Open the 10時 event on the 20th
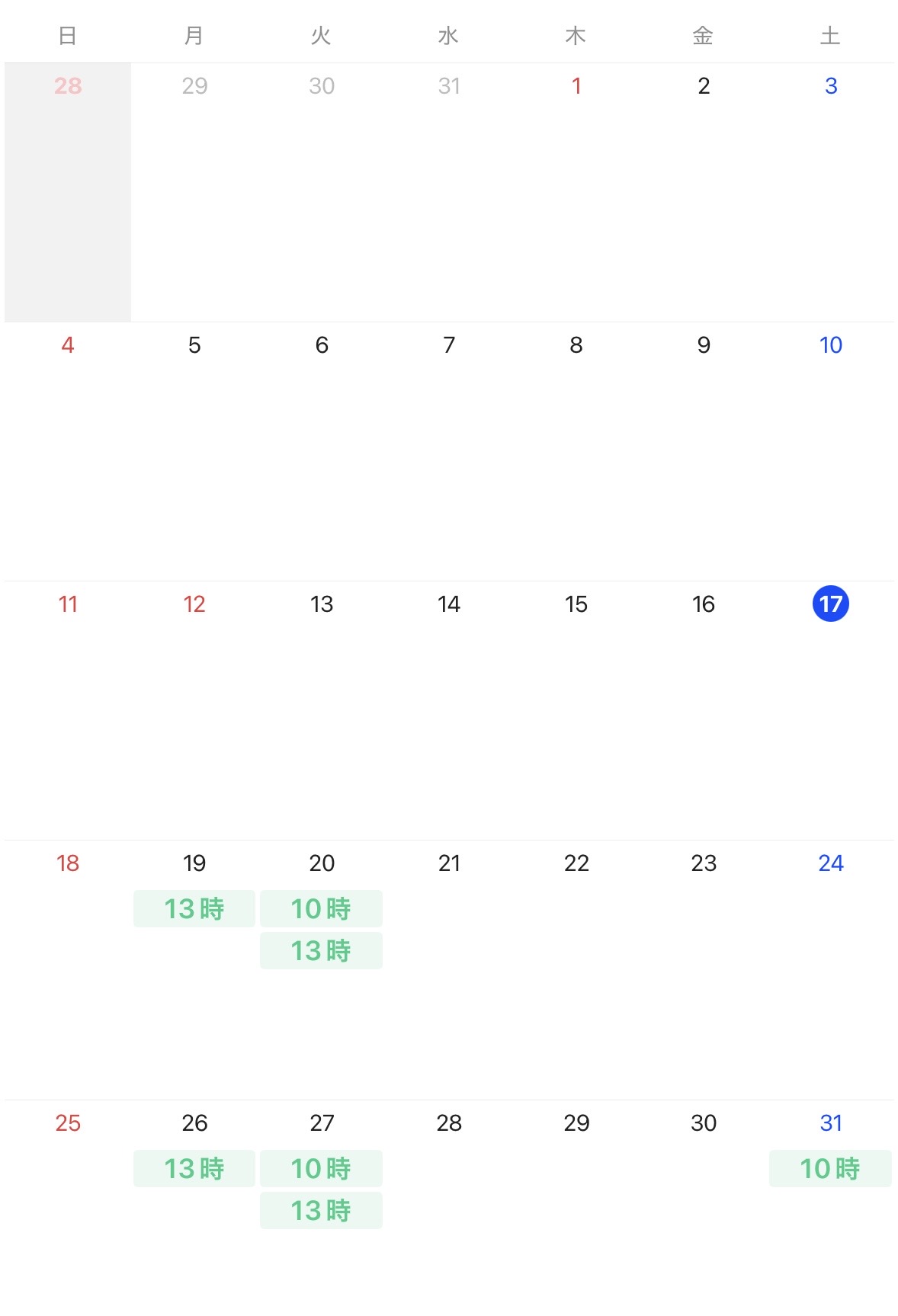This screenshot has width=898, height=1316. (321, 908)
